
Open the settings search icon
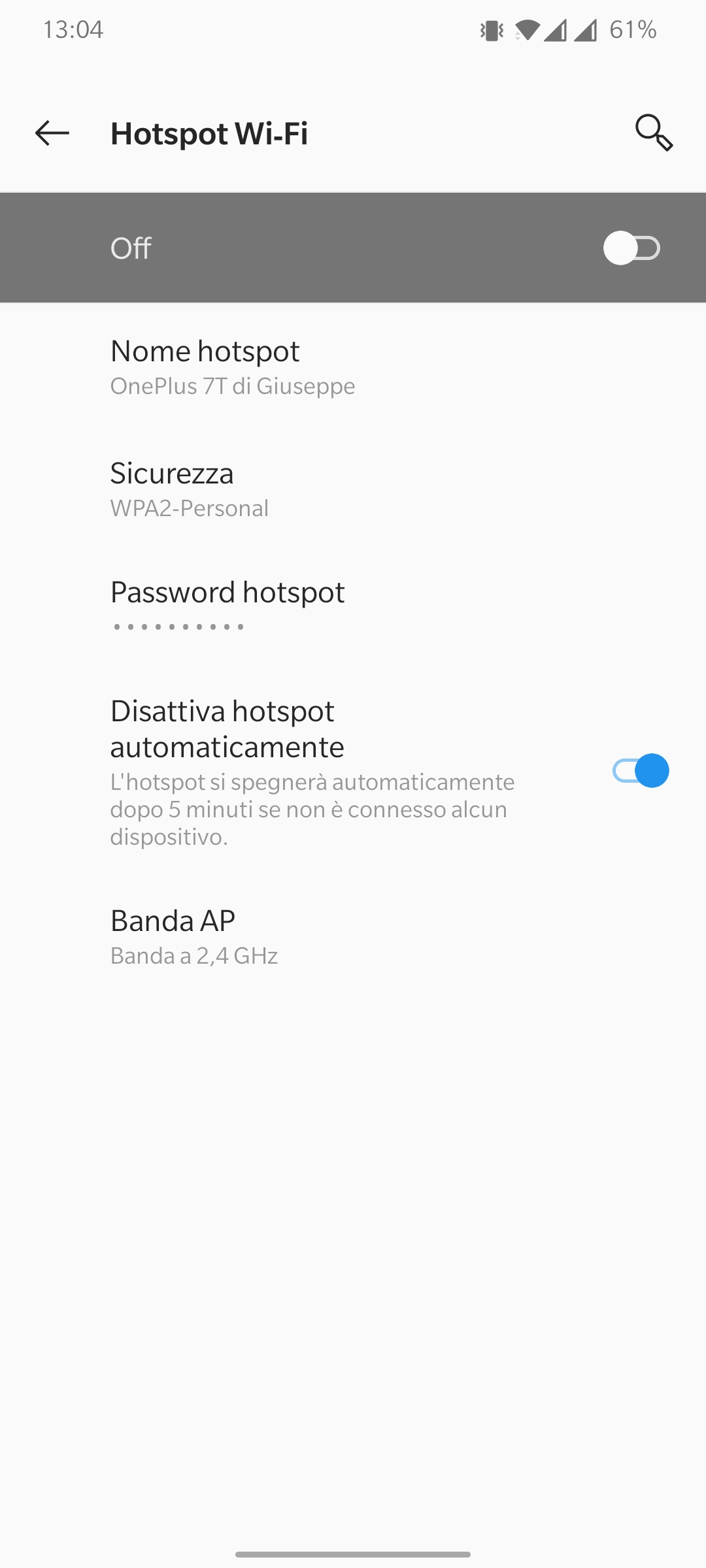654,133
